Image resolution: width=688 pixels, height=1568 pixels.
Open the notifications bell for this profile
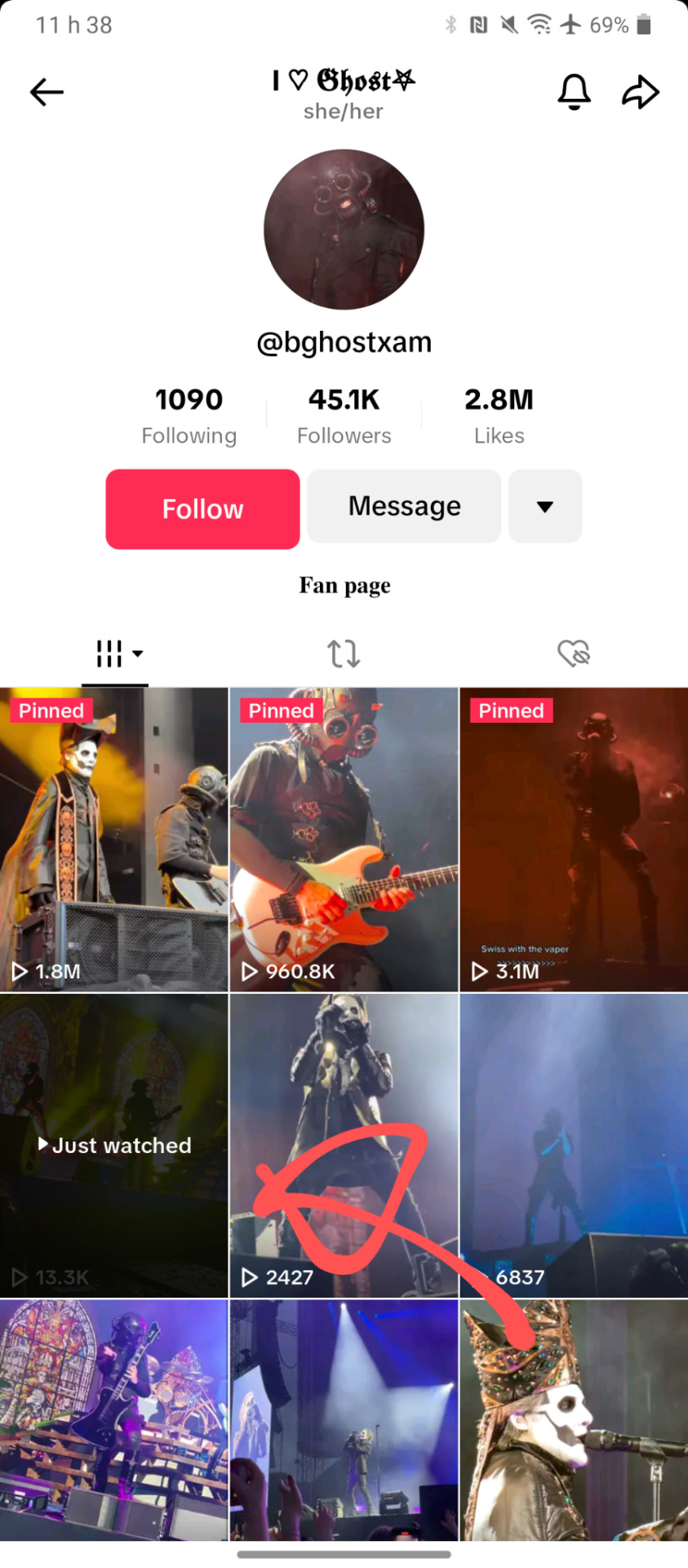click(574, 92)
